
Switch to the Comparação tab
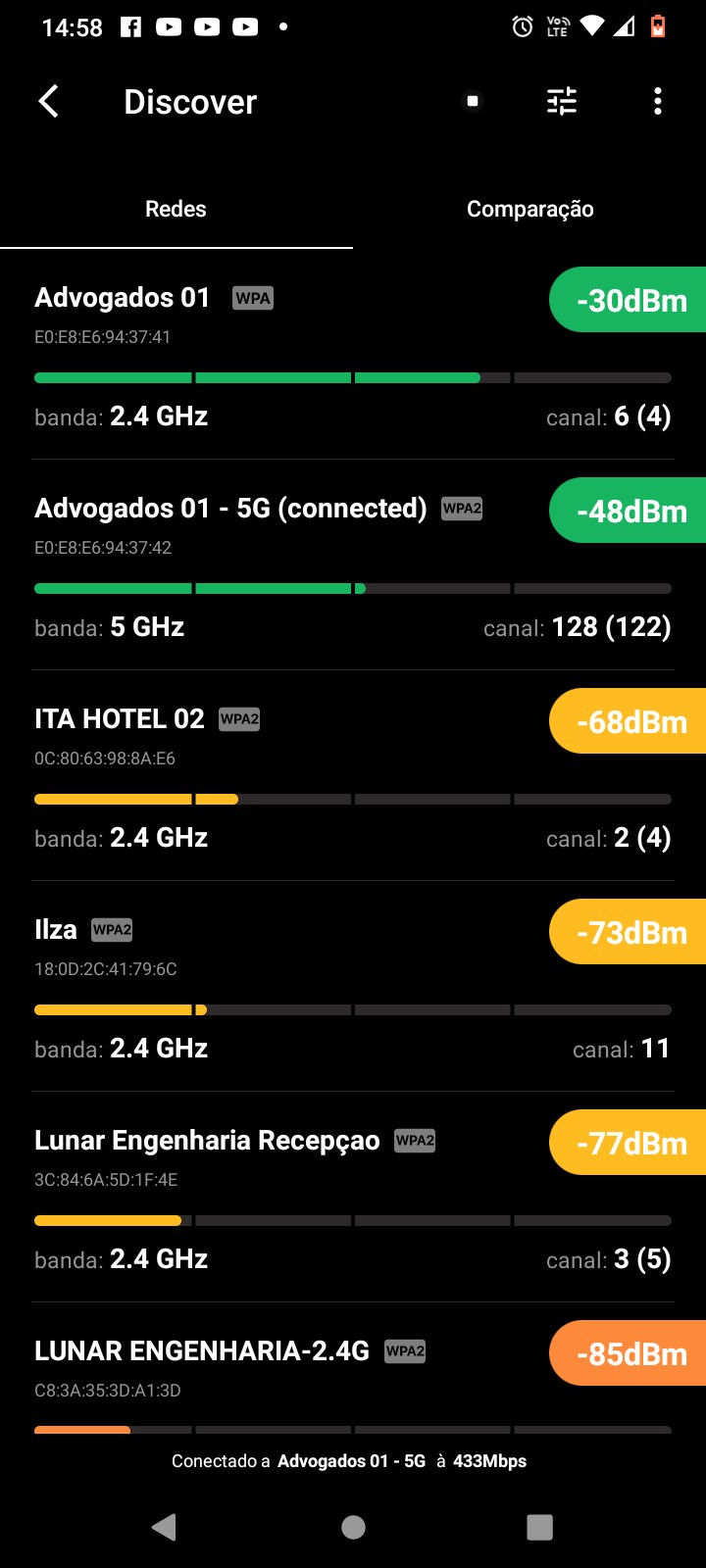pos(529,209)
